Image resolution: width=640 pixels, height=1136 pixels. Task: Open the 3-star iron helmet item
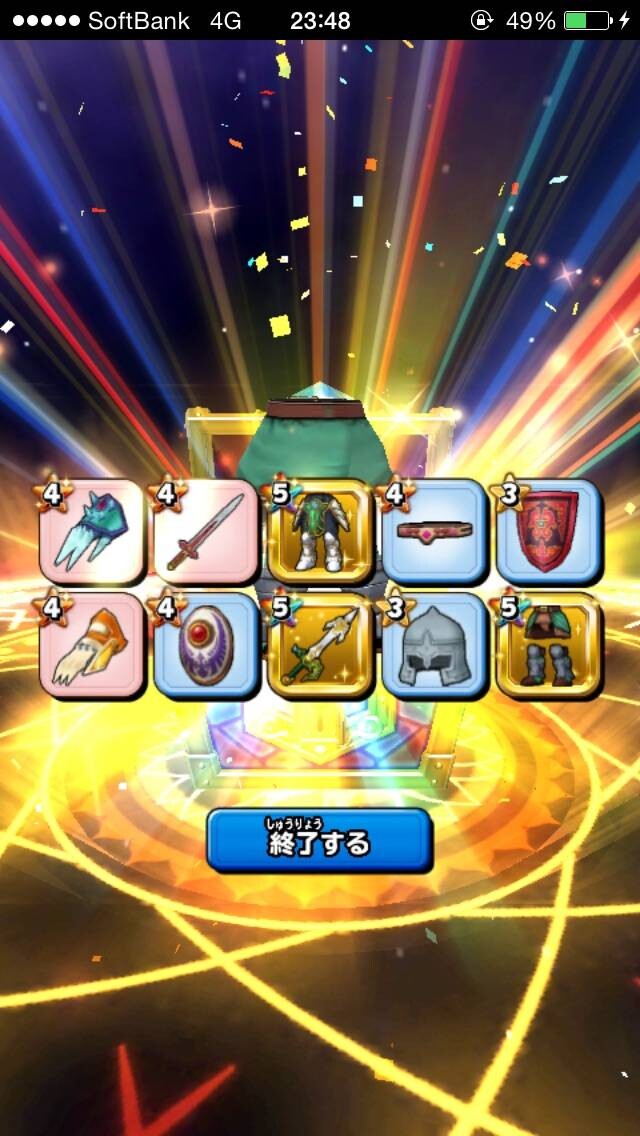coord(435,646)
